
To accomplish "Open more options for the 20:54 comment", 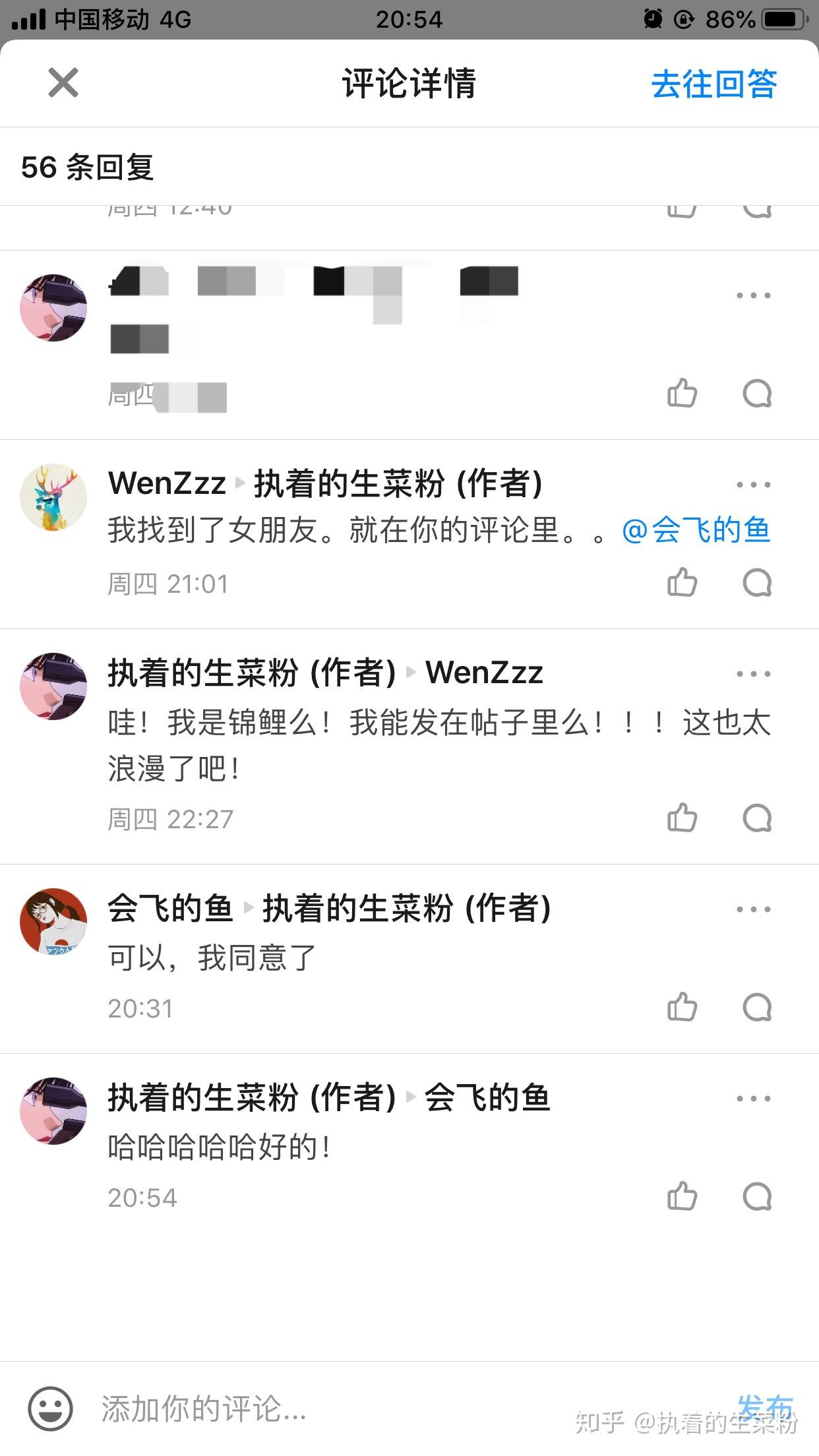I will click(x=753, y=1099).
